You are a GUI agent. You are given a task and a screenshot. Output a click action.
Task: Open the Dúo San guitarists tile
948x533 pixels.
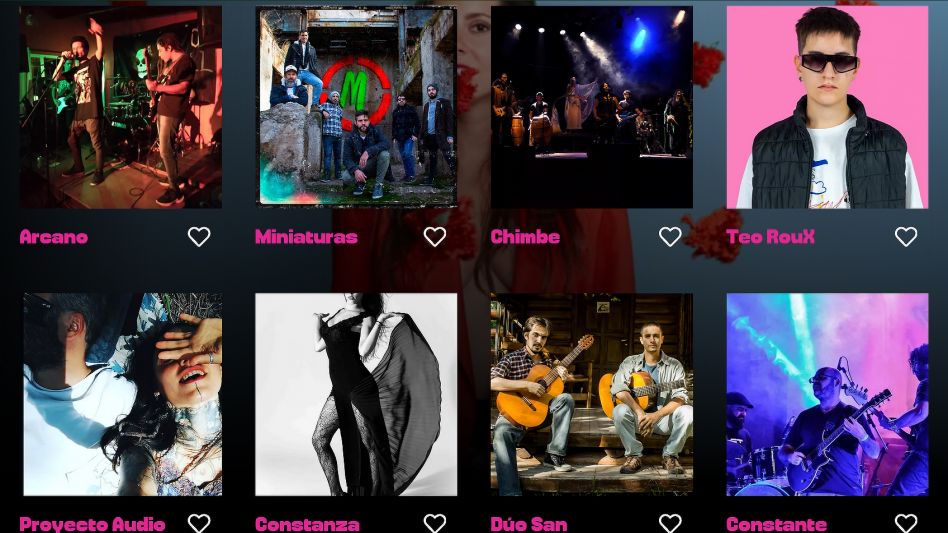click(x=591, y=394)
